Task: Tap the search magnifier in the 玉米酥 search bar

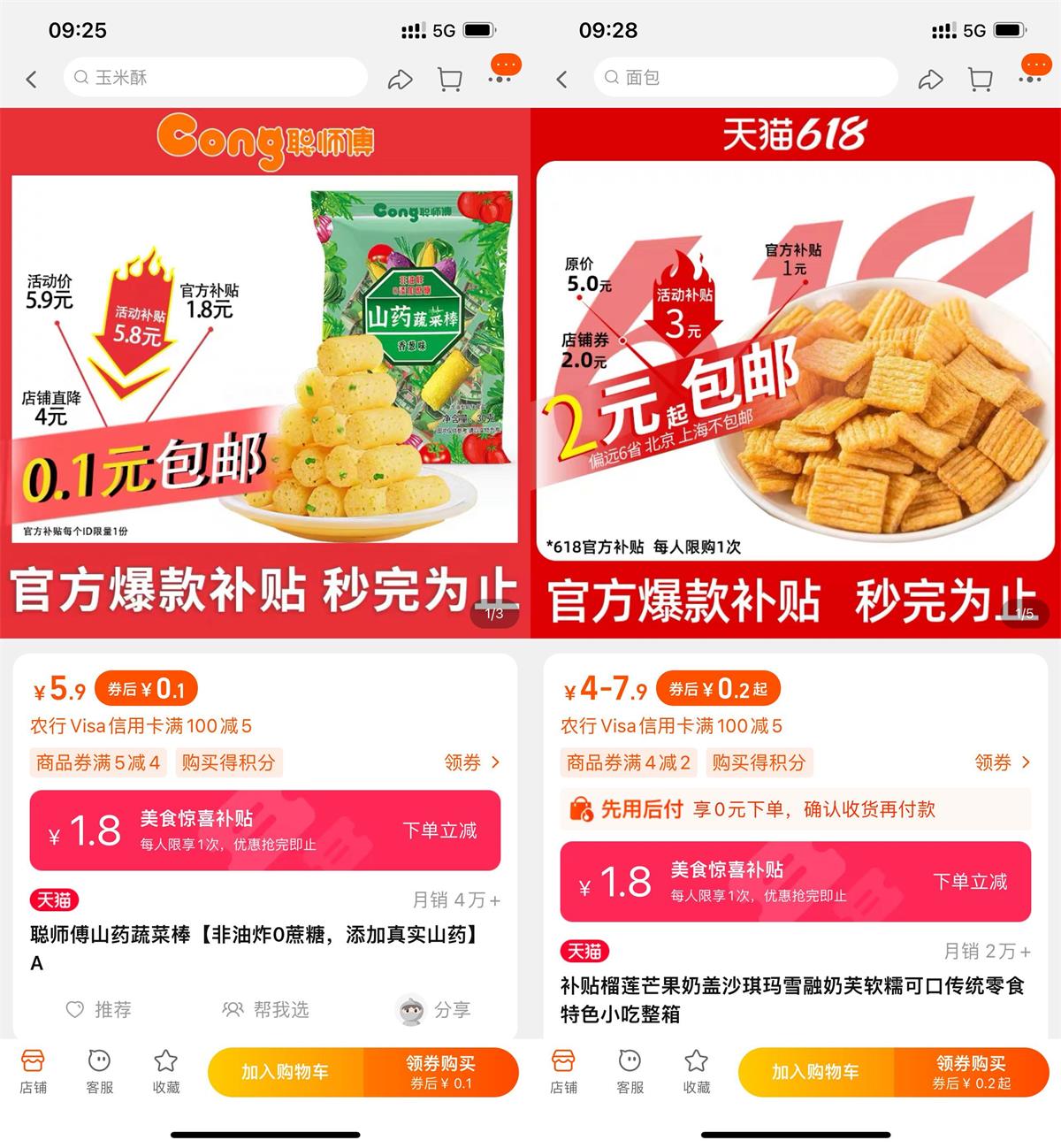Action: click(82, 77)
